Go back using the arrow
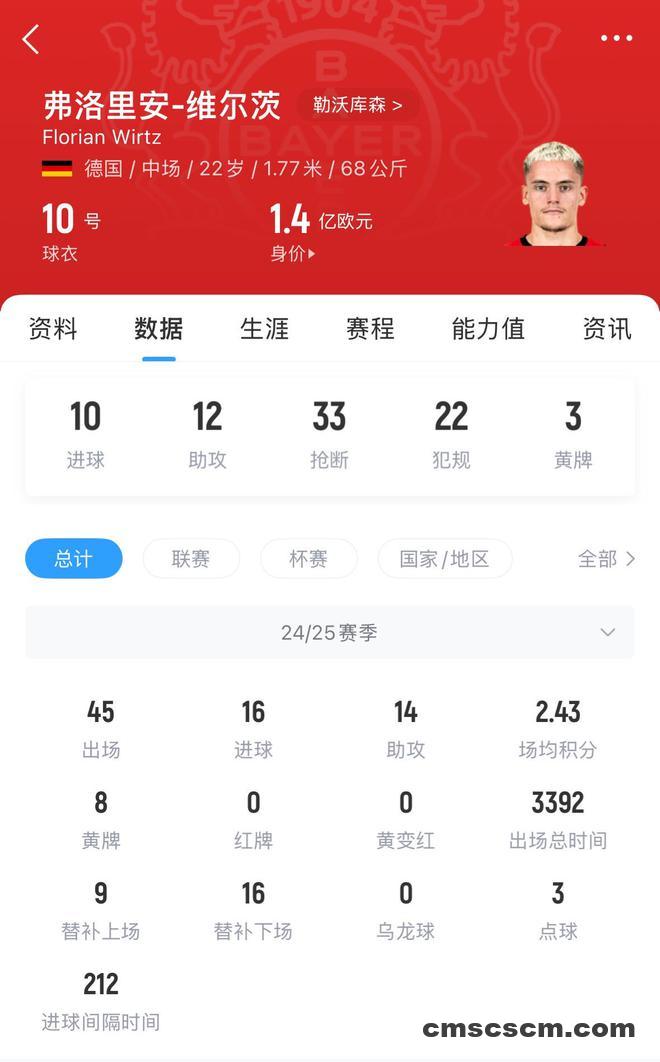Viewport: 660px width, 1062px height. pos(30,39)
